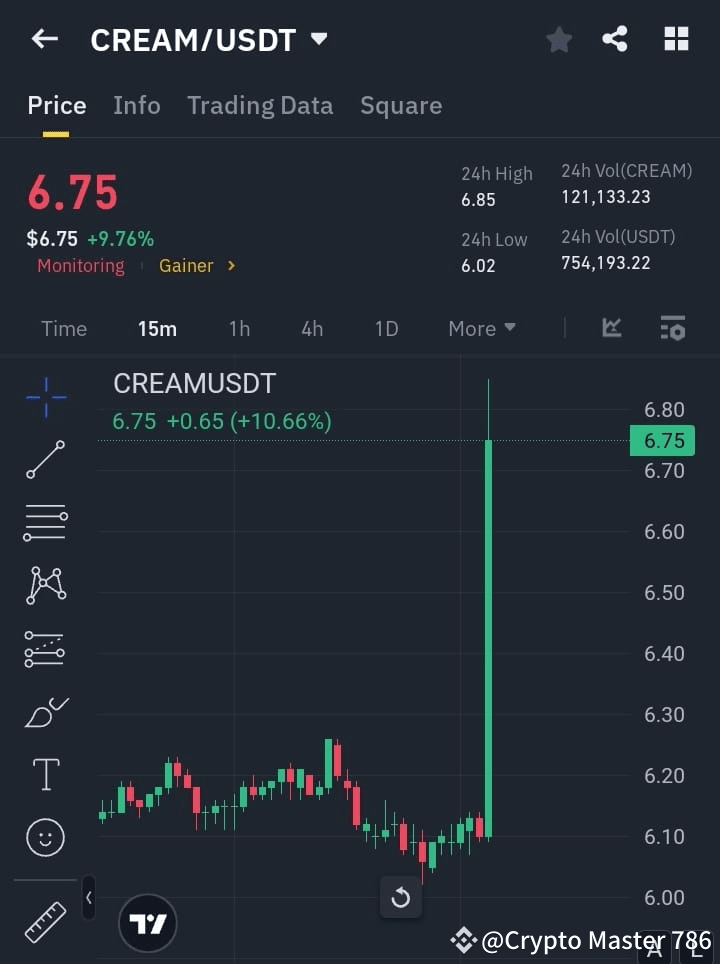
Task: Refresh the chart view
Action: 401,898
